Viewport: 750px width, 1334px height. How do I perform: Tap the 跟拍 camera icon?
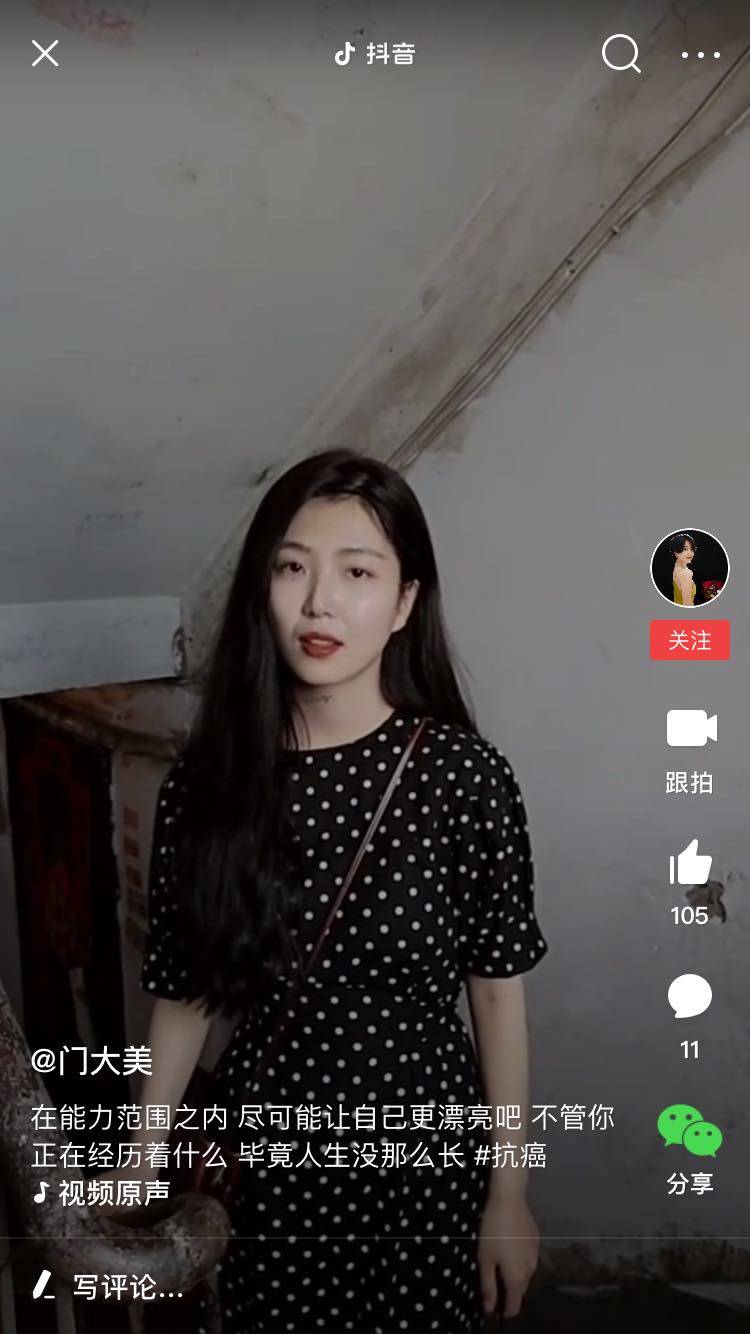click(x=691, y=729)
